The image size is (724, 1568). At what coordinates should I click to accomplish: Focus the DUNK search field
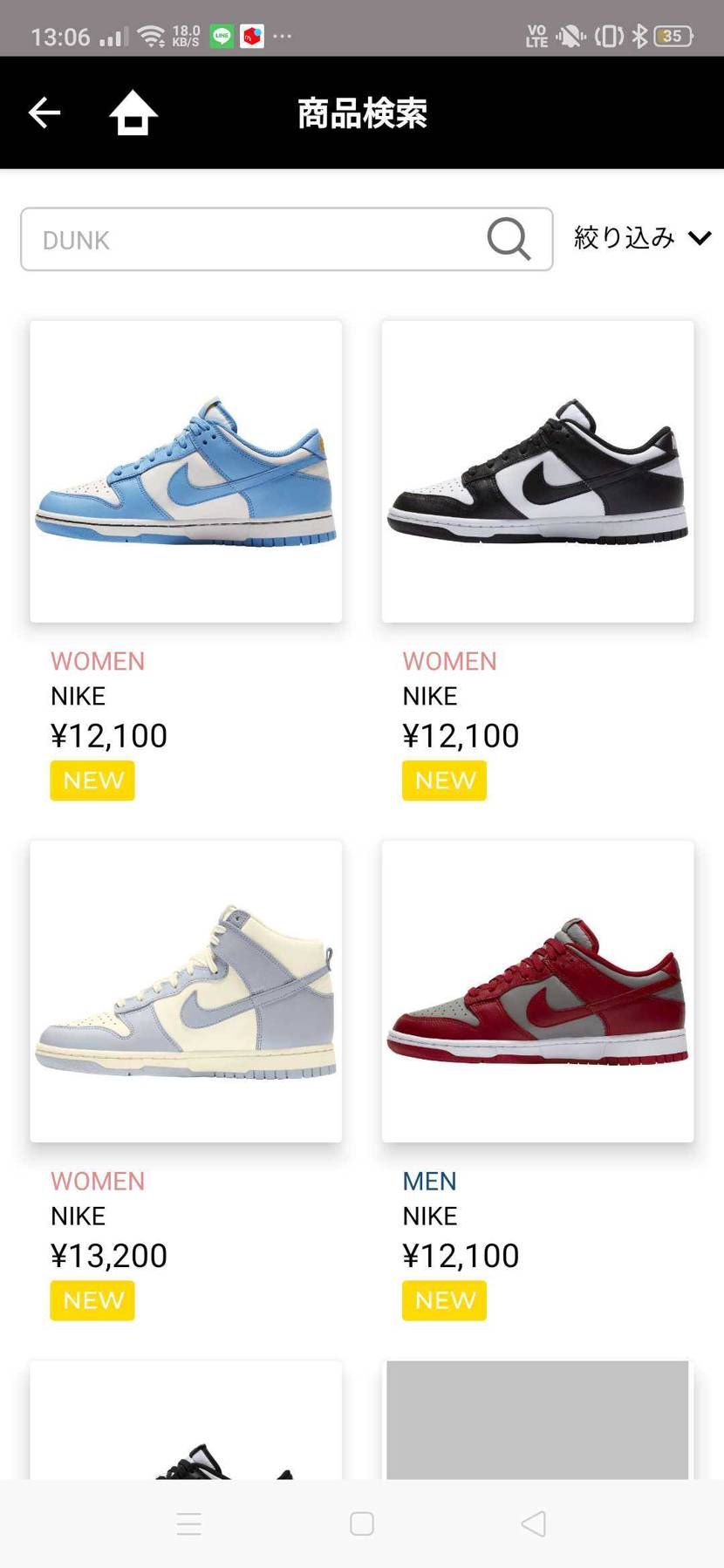pos(253,240)
